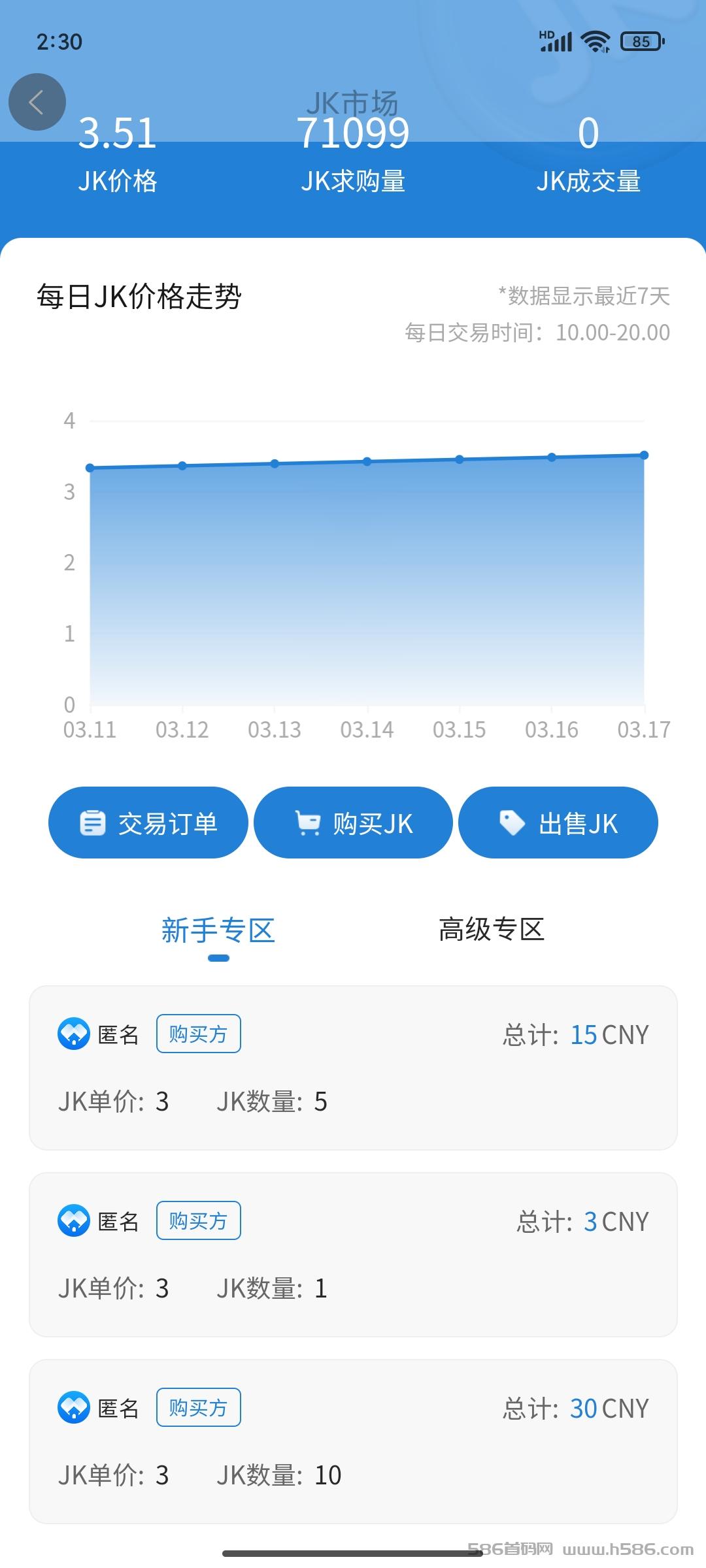Open the order totaling 3 CNY

[353, 1254]
